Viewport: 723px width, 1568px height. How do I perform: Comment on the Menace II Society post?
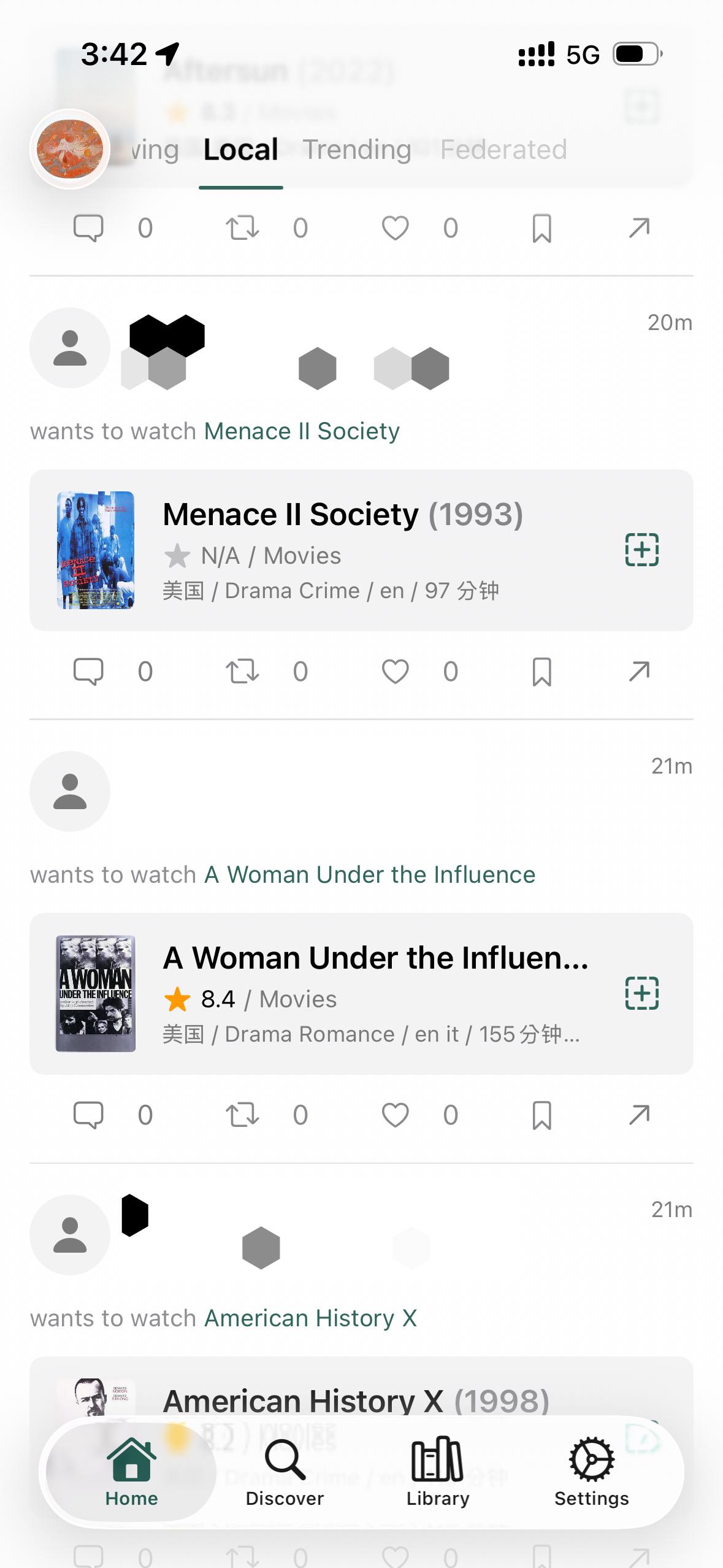pos(88,672)
